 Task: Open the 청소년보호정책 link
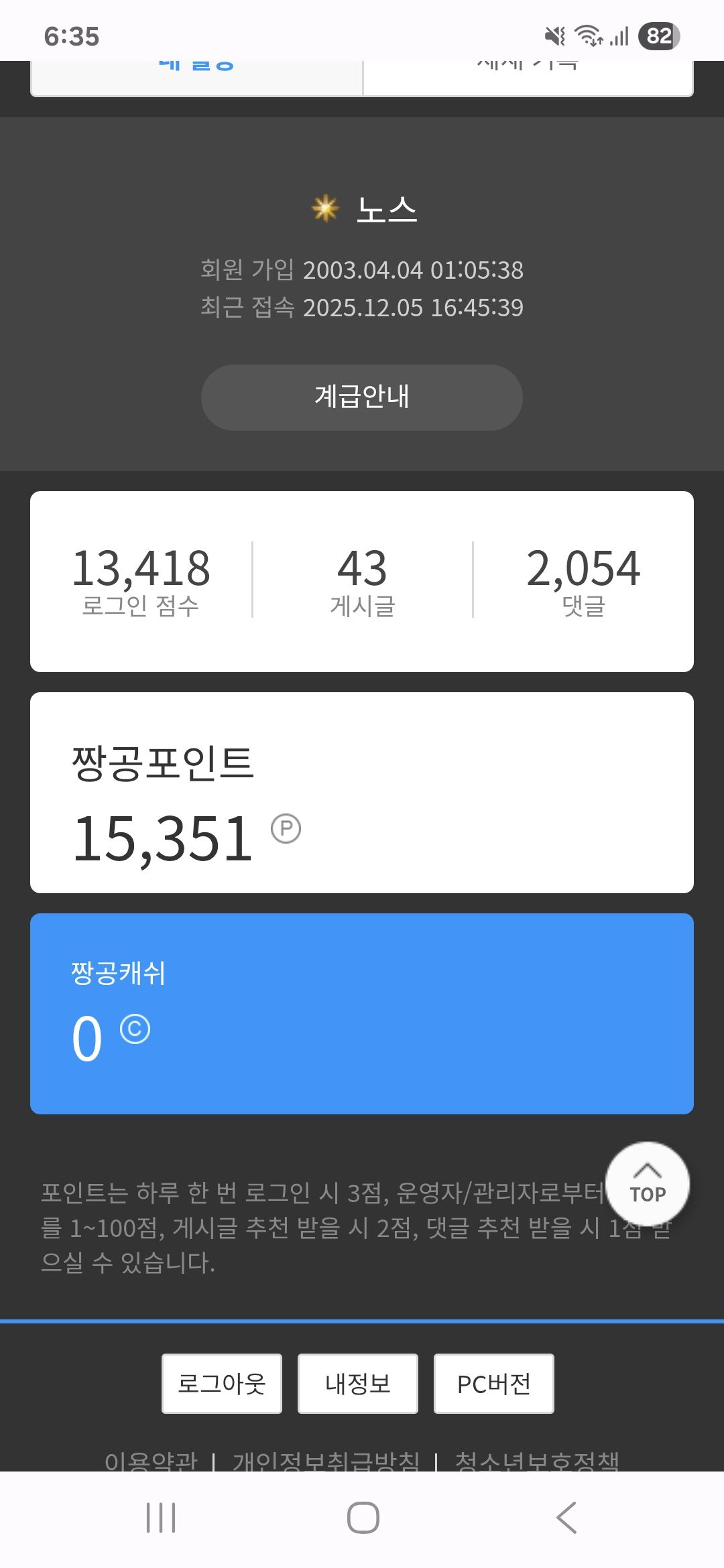537,1461
